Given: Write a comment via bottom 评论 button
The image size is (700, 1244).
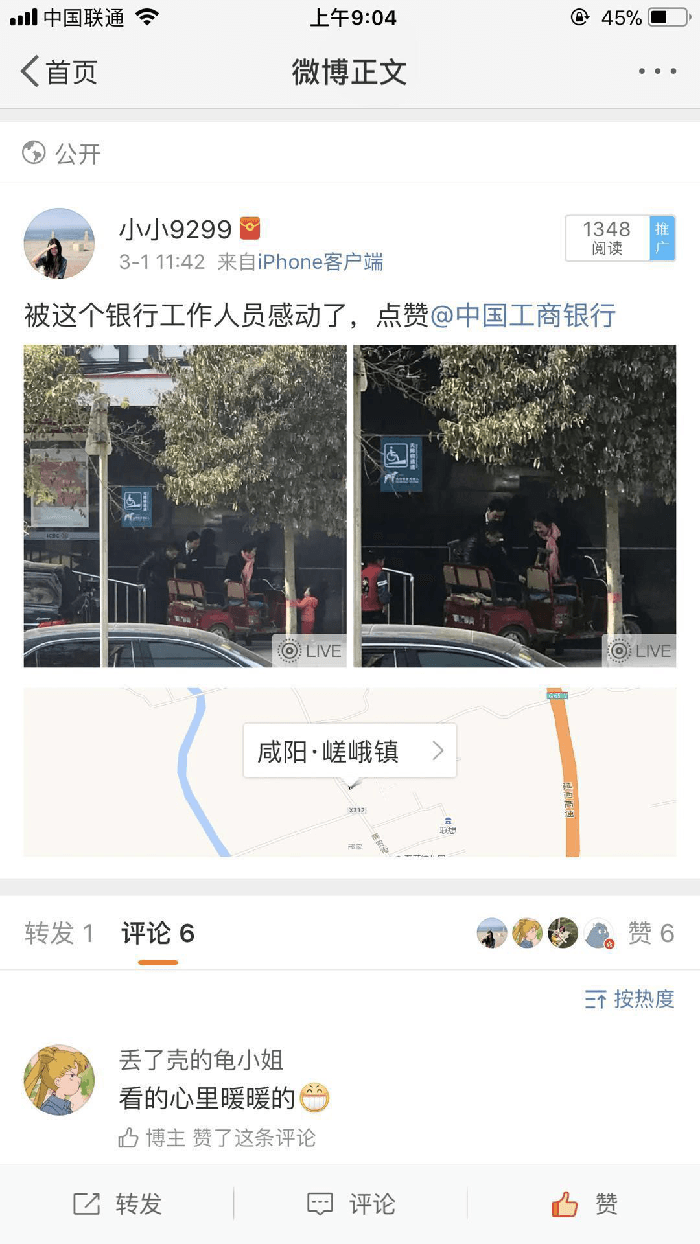Looking at the screenshot, I should [351, 1204].
